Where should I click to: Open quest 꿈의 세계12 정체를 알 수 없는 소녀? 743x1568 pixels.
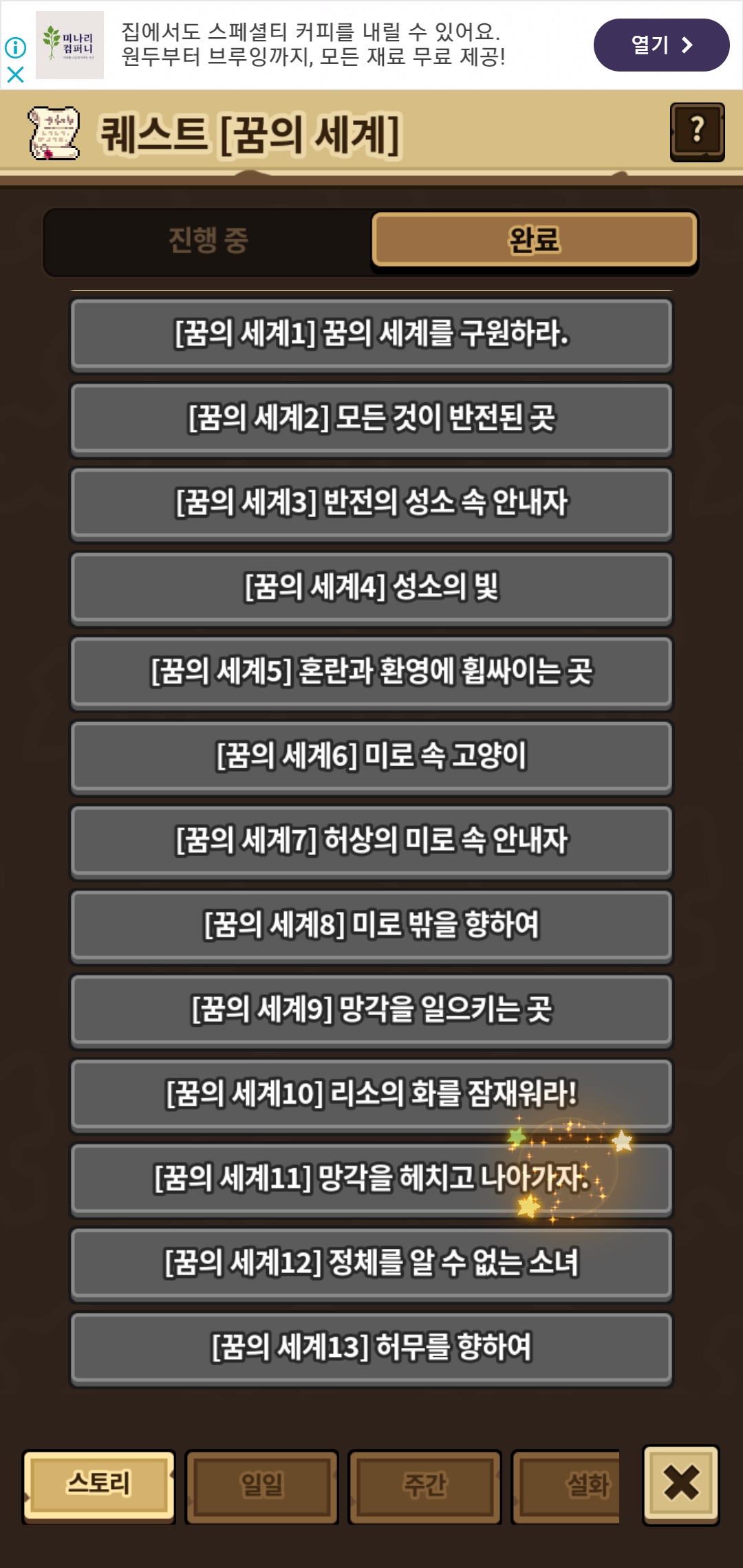[x=371, y=1264]
